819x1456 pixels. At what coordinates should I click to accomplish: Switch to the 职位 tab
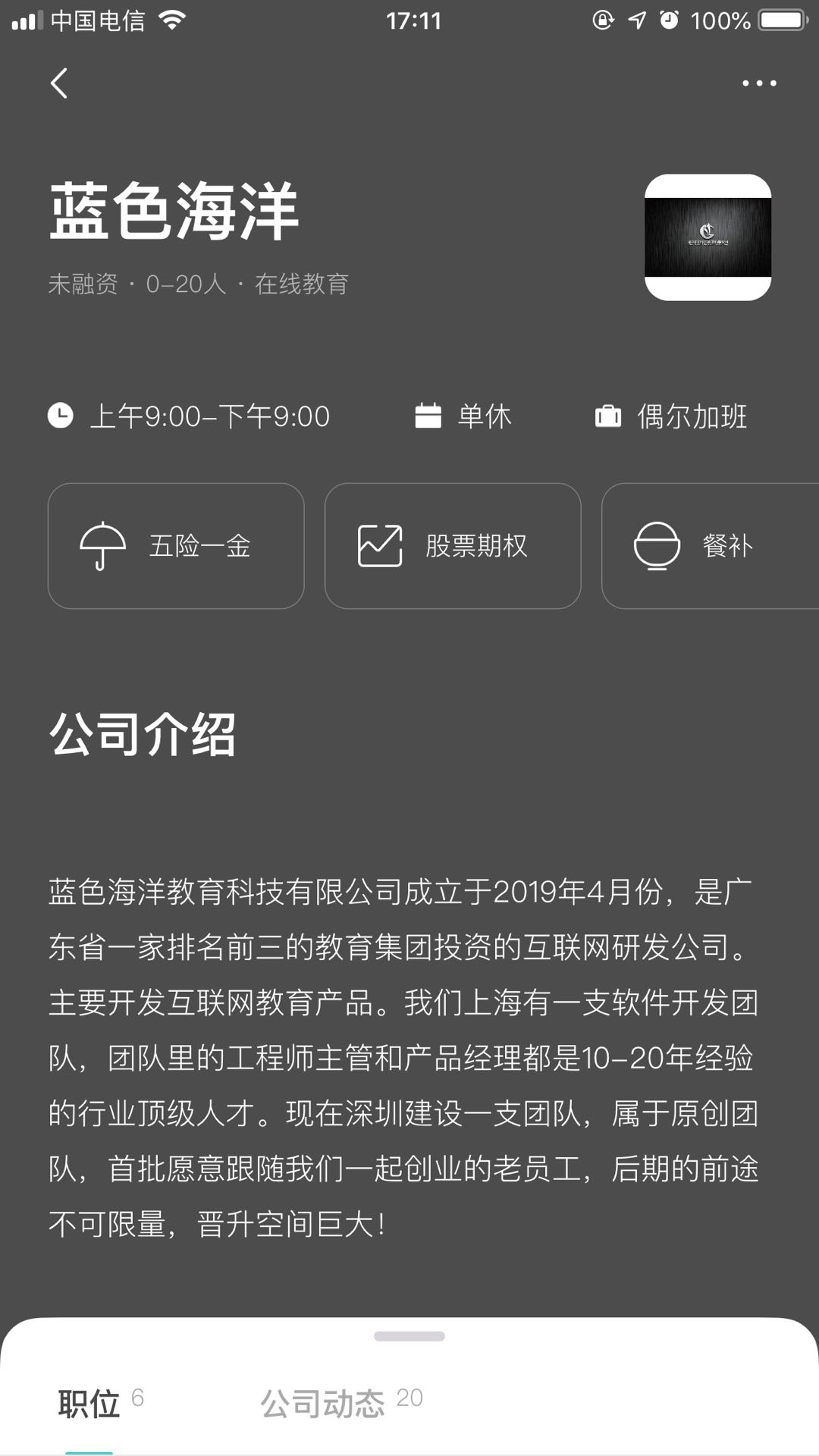click(89, 1404)
